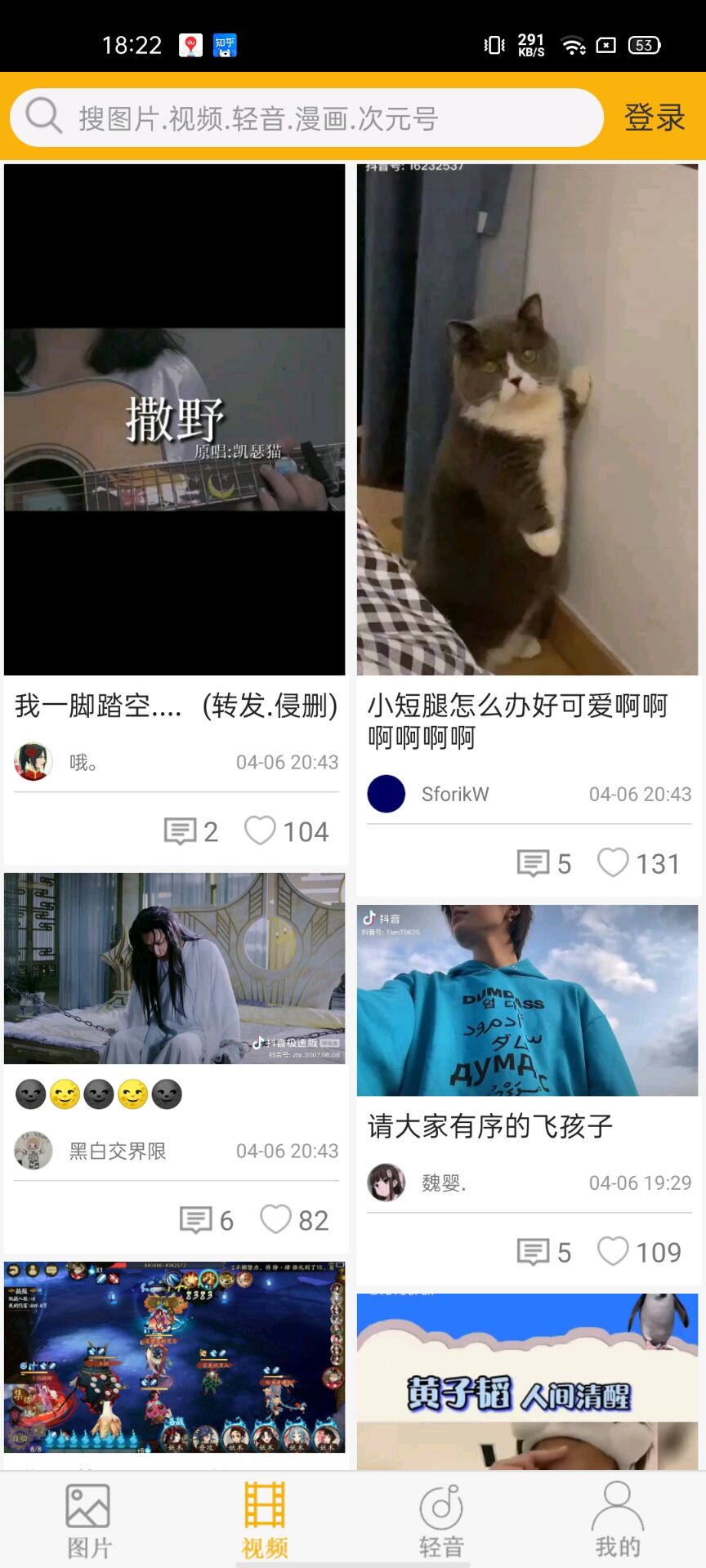
Task: Open the search box for pictures and videos
Action: (x=306, y=118)
